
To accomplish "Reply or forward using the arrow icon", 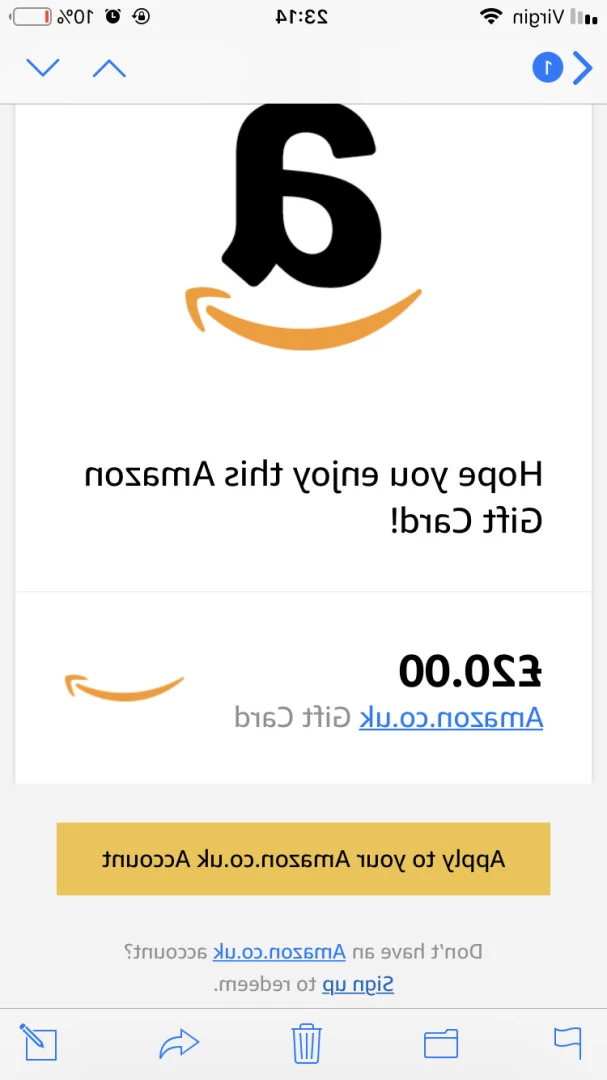I will tap(179, 1043).
